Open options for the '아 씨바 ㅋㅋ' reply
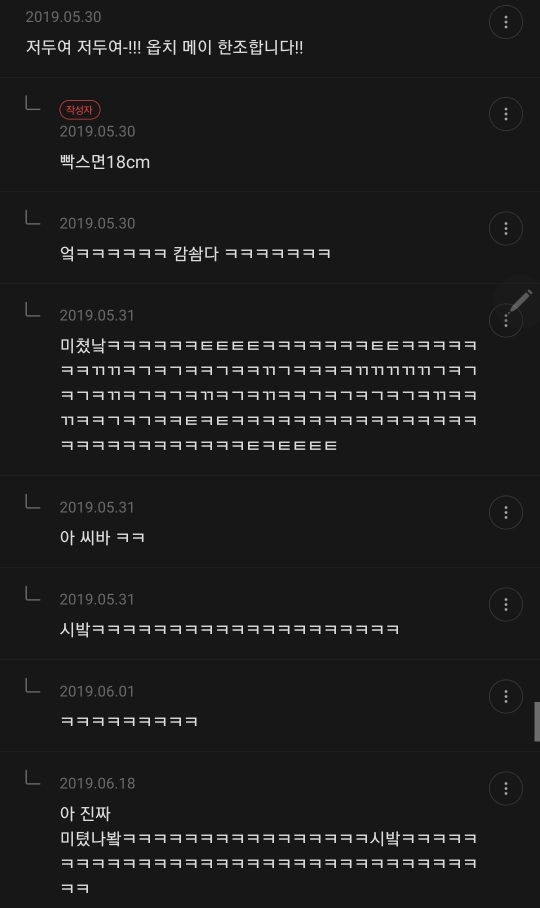 pos(506,512)
